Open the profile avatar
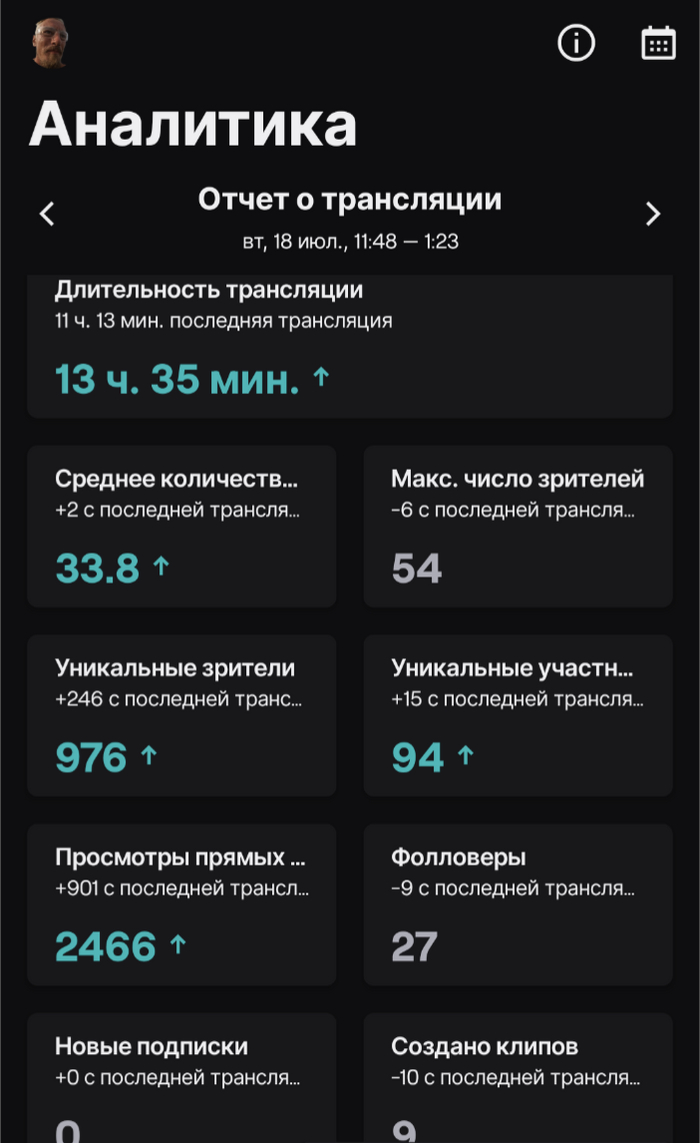 (x=50, y=44)
